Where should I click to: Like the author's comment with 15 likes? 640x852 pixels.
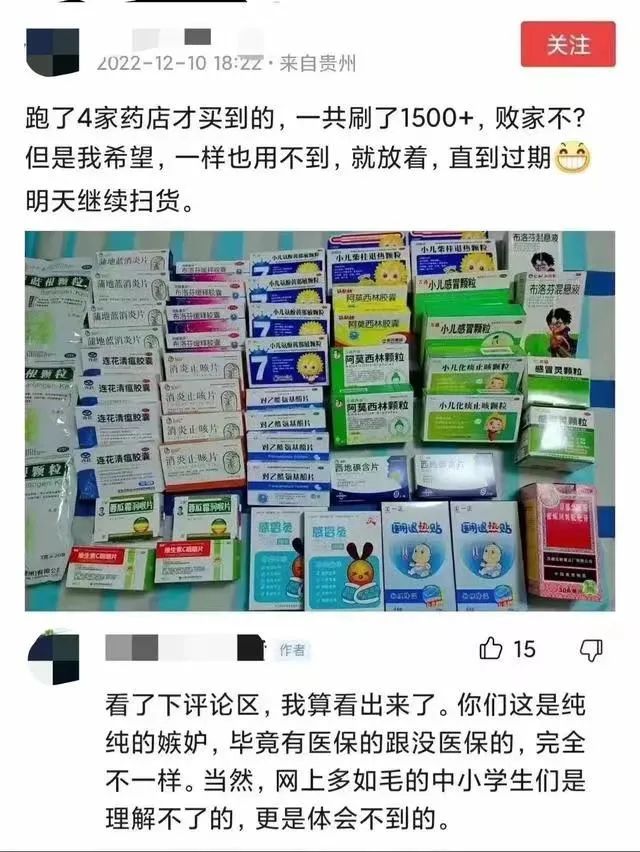pyautogui.click(x=492, y=649)
